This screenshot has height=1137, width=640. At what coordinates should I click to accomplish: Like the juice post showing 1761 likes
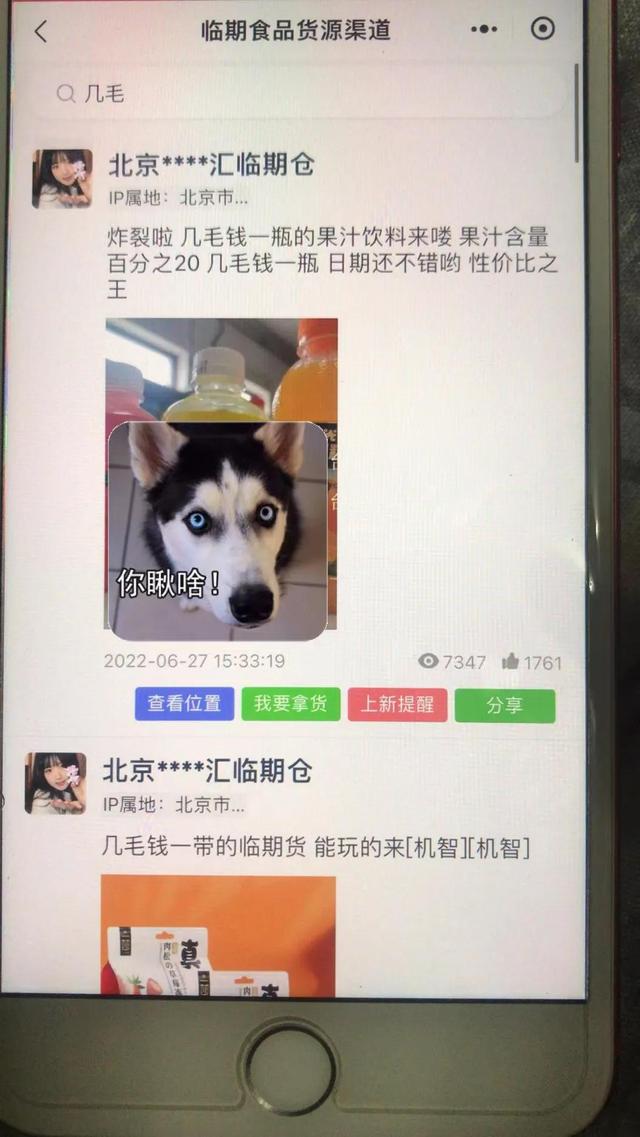pos(531,662)
